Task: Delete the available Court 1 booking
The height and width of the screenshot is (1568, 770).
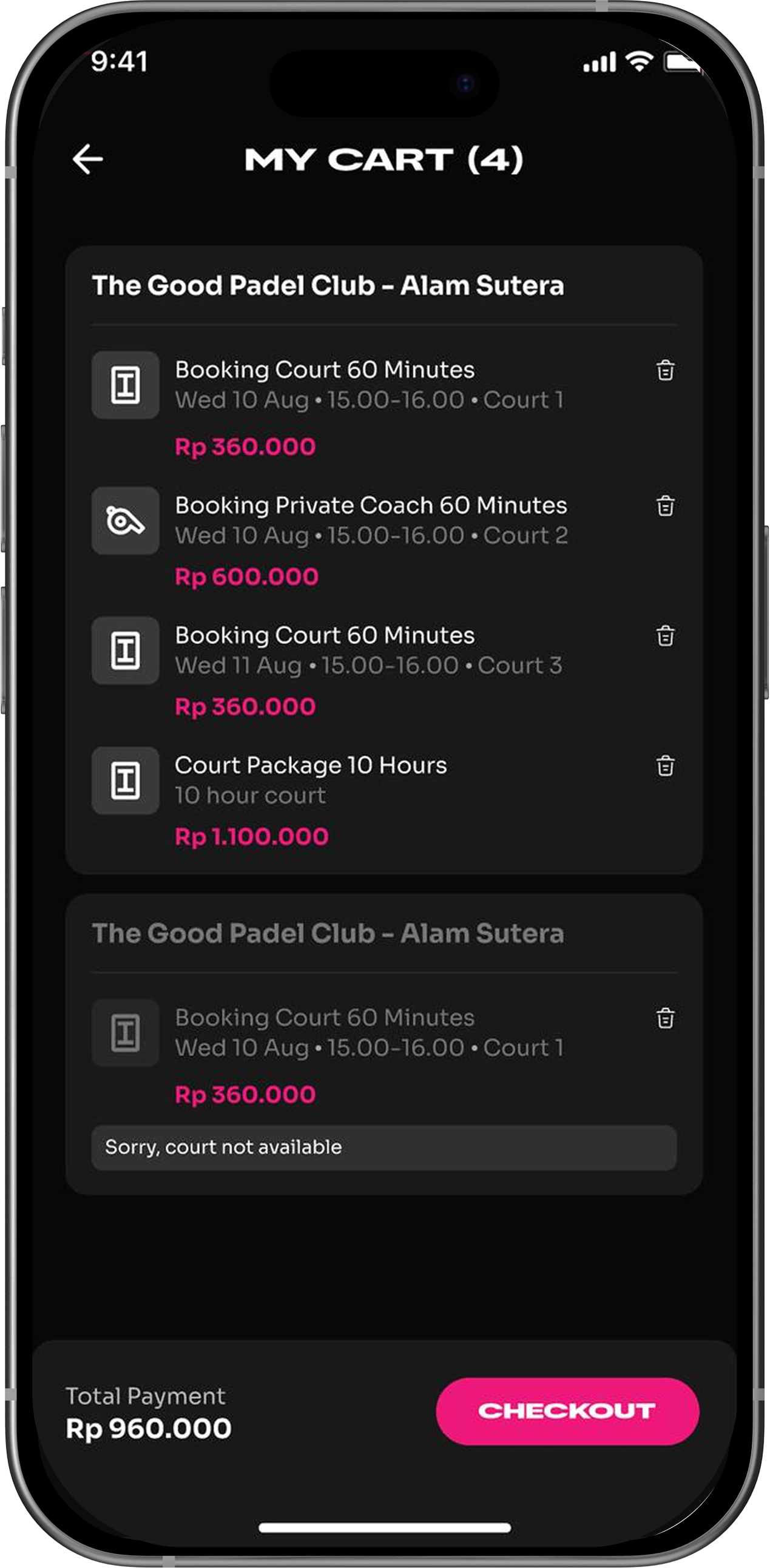Action: point(665,370)
